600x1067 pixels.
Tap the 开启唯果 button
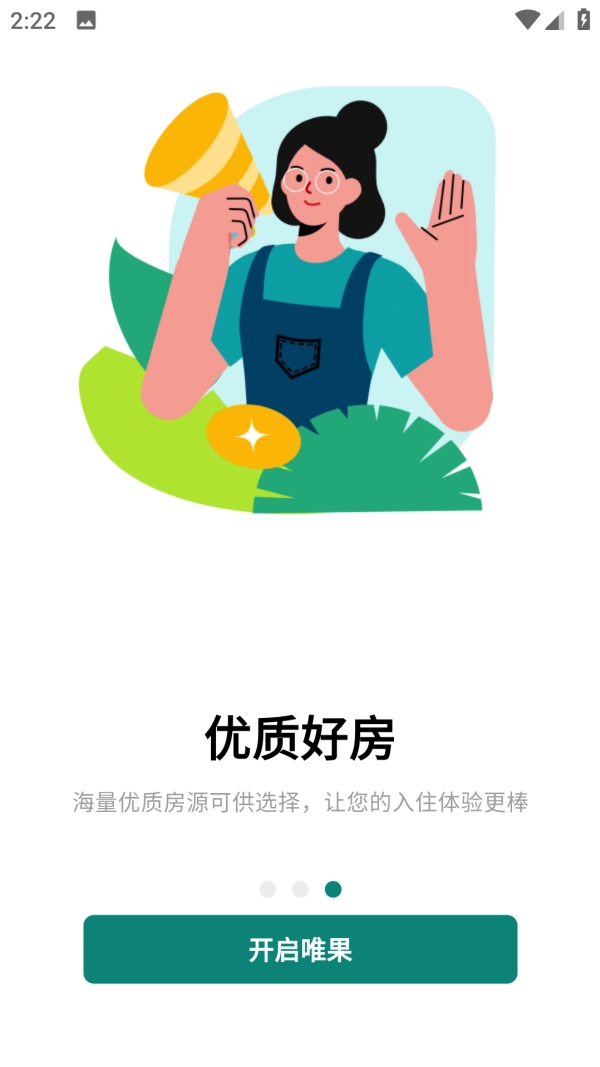[300, 949]
